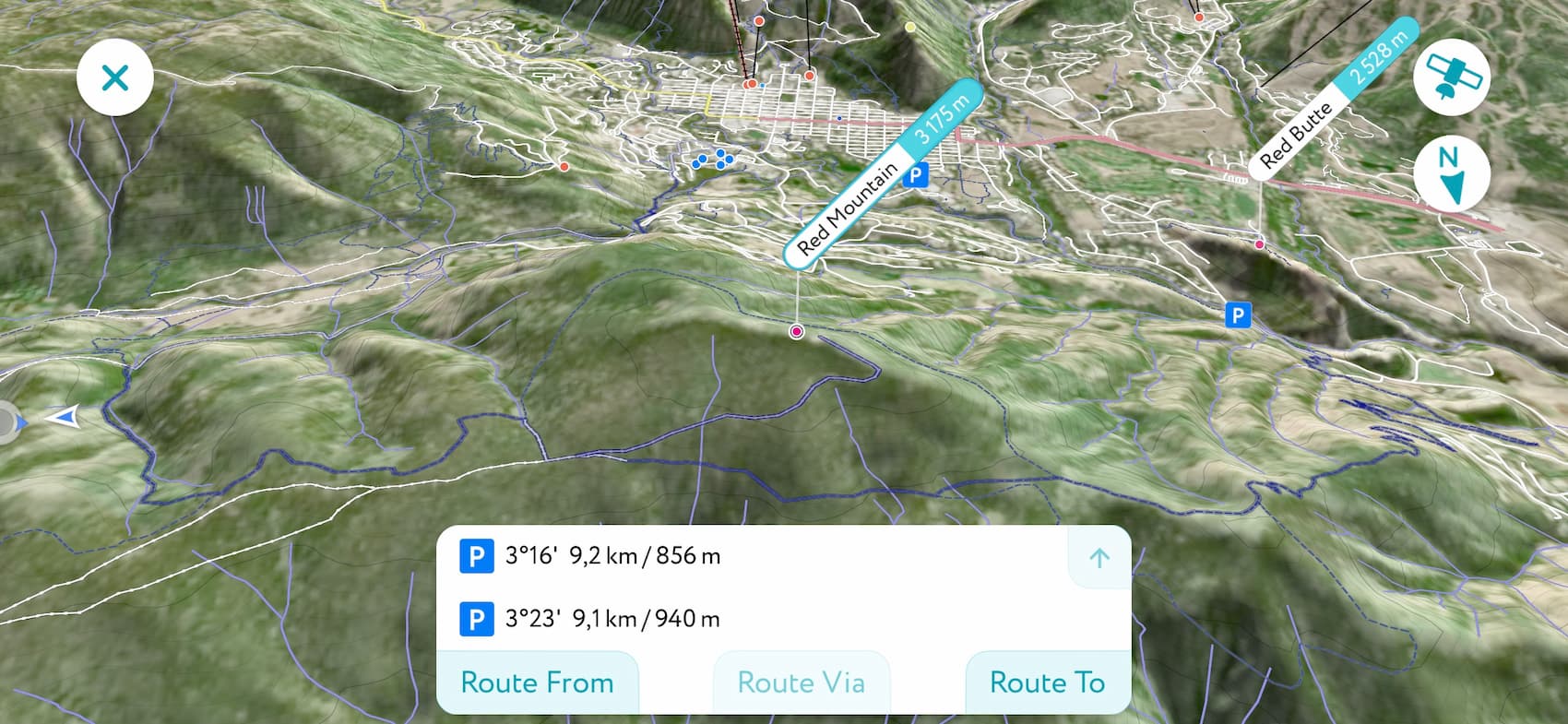Tap the parking marker beside Red Mountain label
This screenshot has width=1568, height=724.
tap(915, 175)
